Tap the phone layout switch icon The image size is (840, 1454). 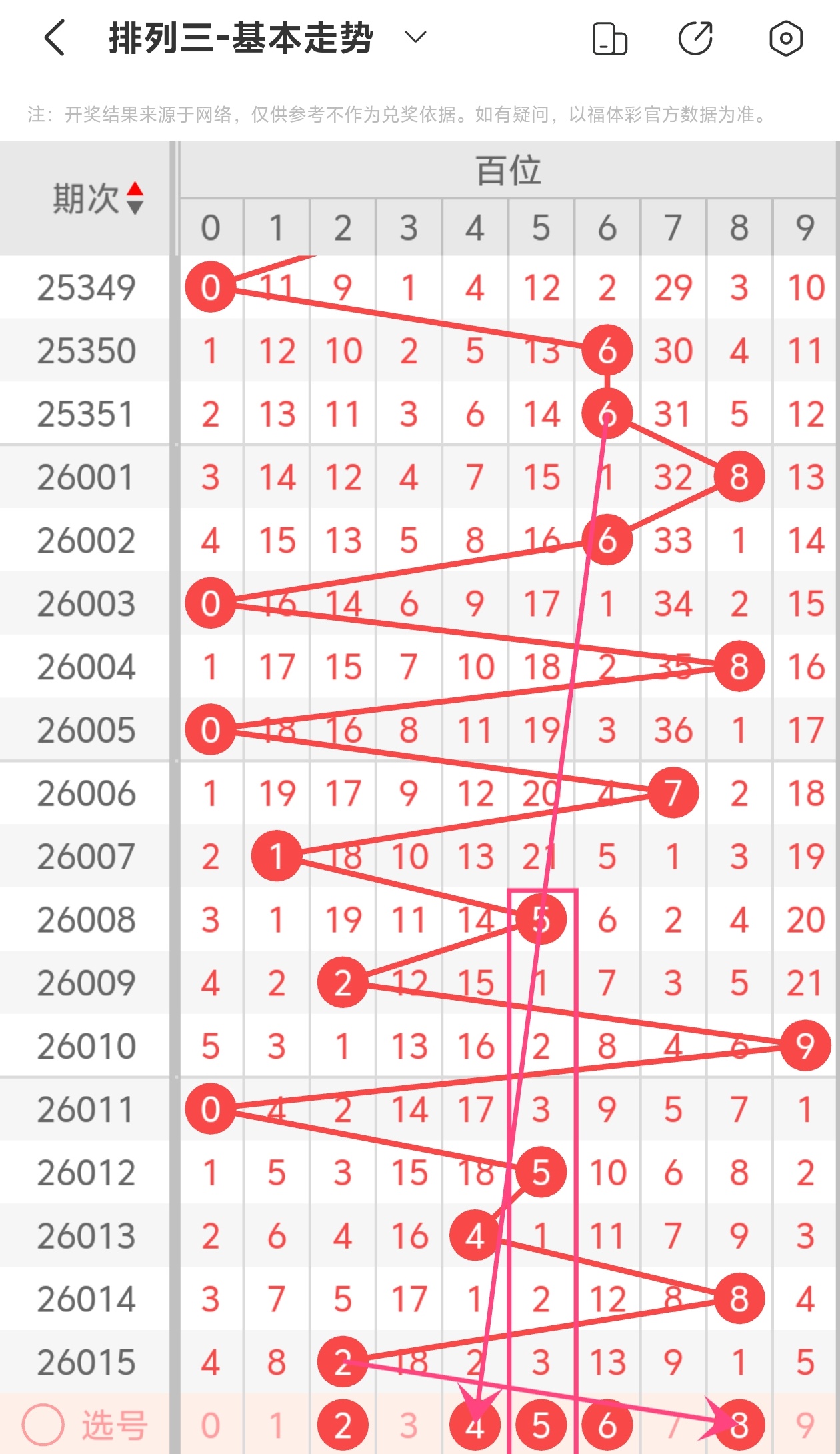(x=609, y=38)
